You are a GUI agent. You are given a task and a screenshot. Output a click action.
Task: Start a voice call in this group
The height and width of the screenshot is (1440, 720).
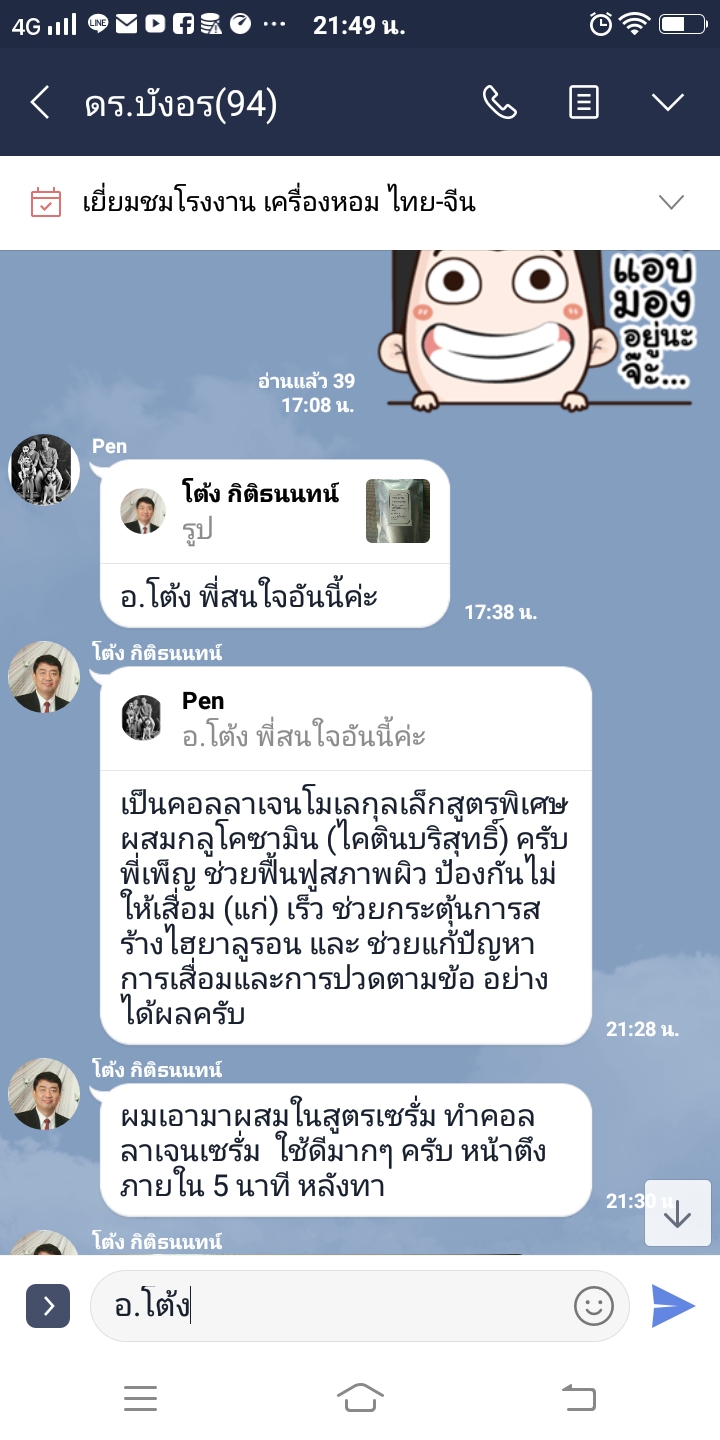click(499, 103)
